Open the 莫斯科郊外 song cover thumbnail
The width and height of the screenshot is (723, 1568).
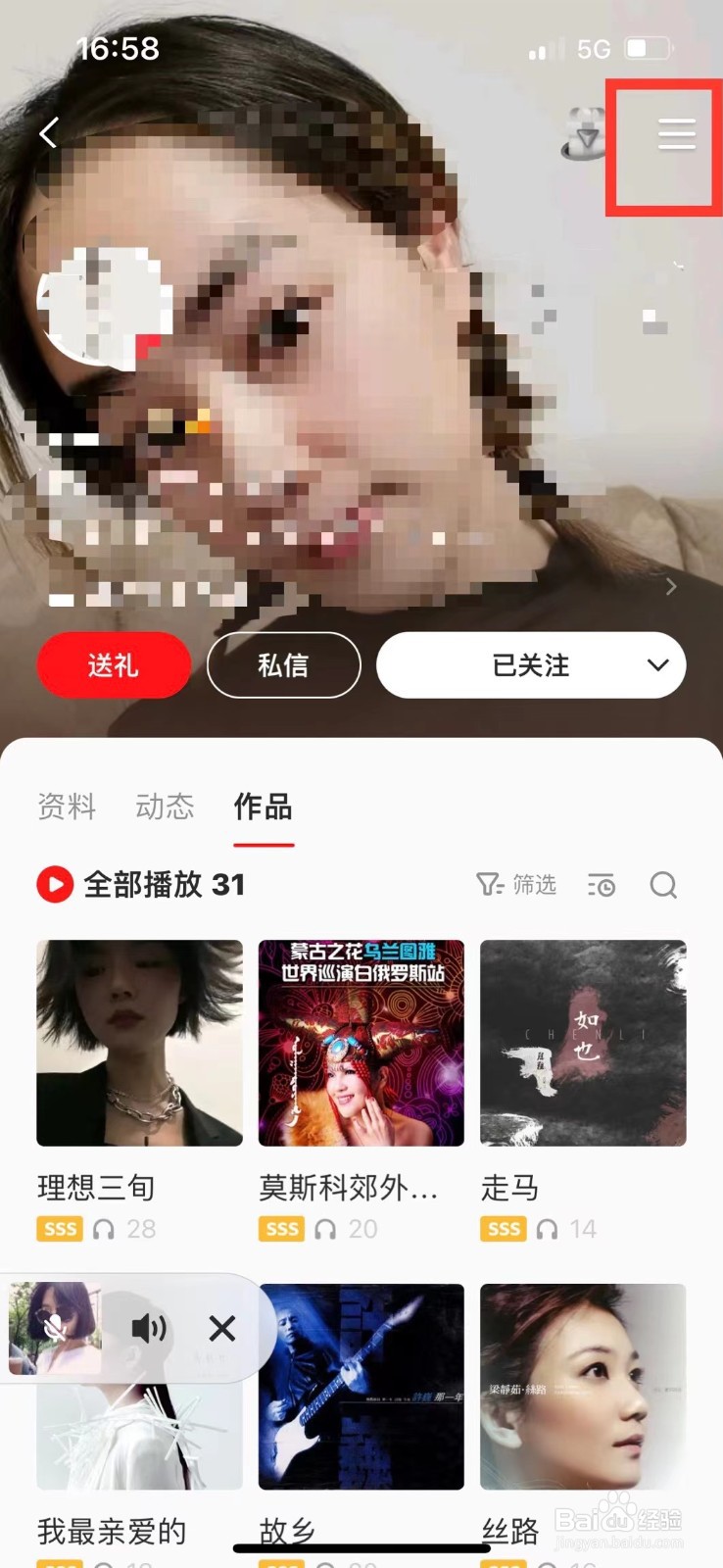[361, 1042]
